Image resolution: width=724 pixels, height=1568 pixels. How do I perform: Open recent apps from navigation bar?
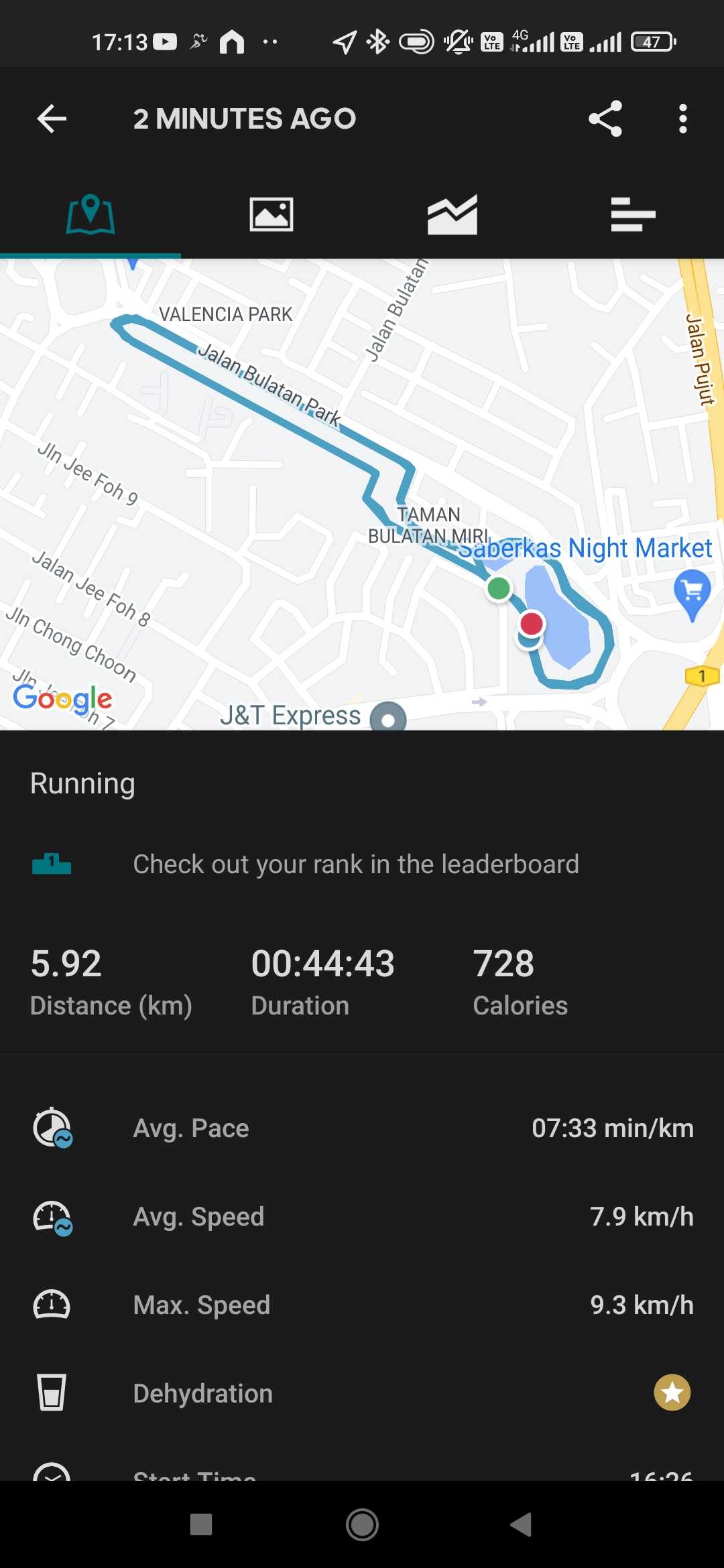201,1525
